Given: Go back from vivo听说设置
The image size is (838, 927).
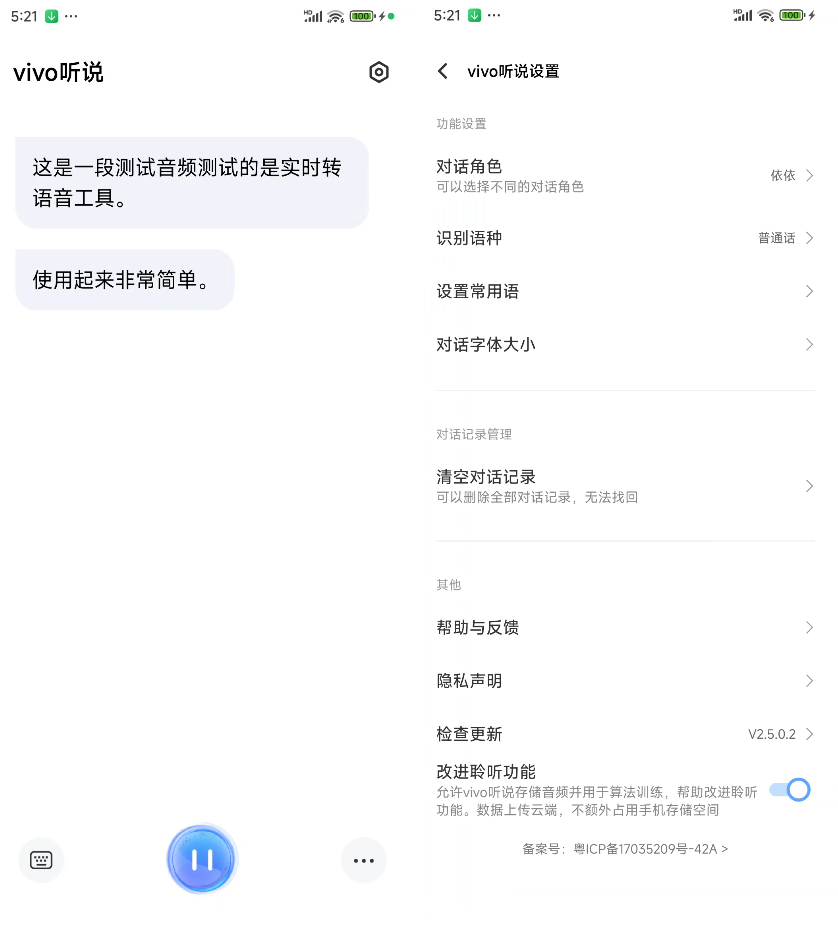Looking at the screenshot, I should tap(443, 71).
